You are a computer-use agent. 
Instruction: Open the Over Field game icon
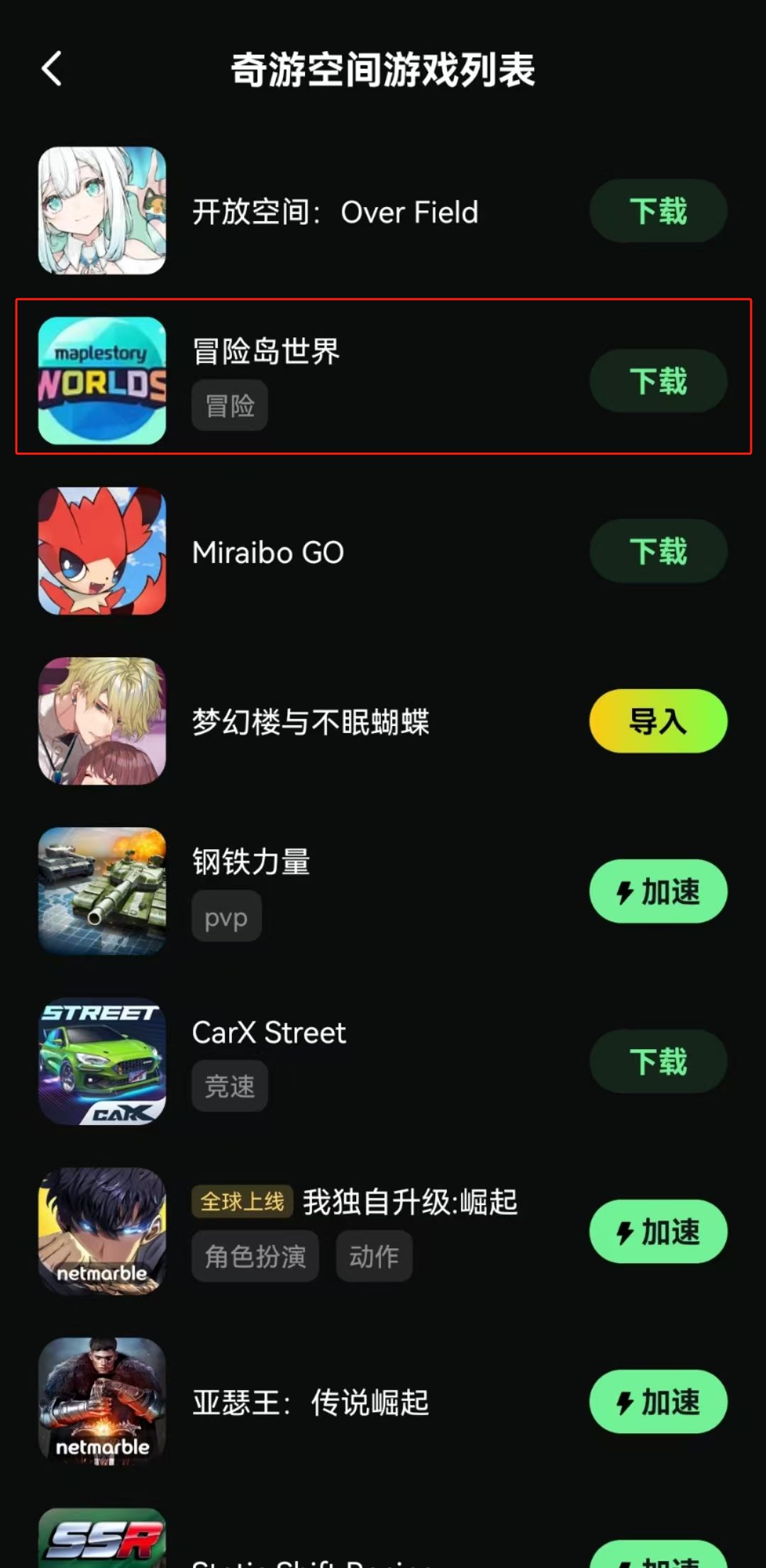pos(102,211)
